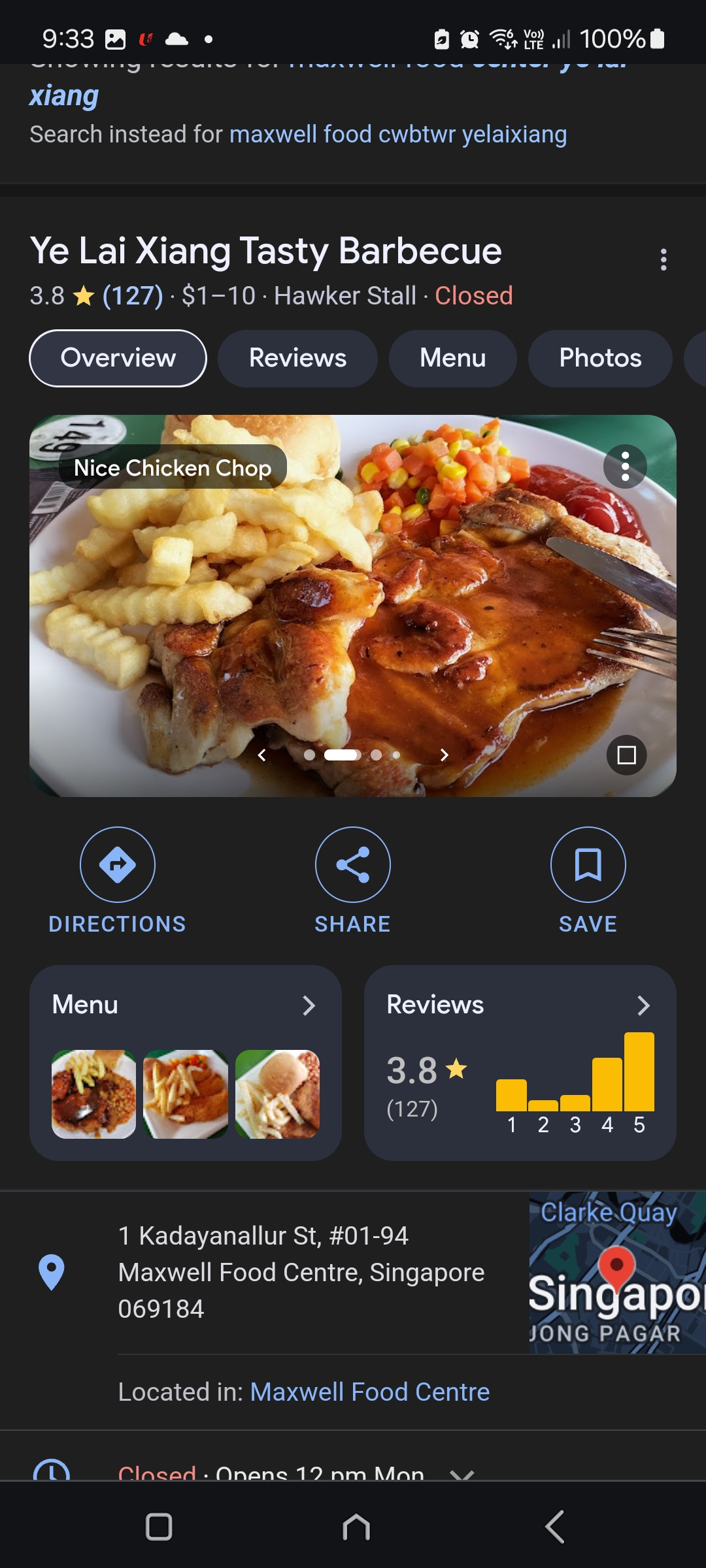Save this place to a list

588,879
